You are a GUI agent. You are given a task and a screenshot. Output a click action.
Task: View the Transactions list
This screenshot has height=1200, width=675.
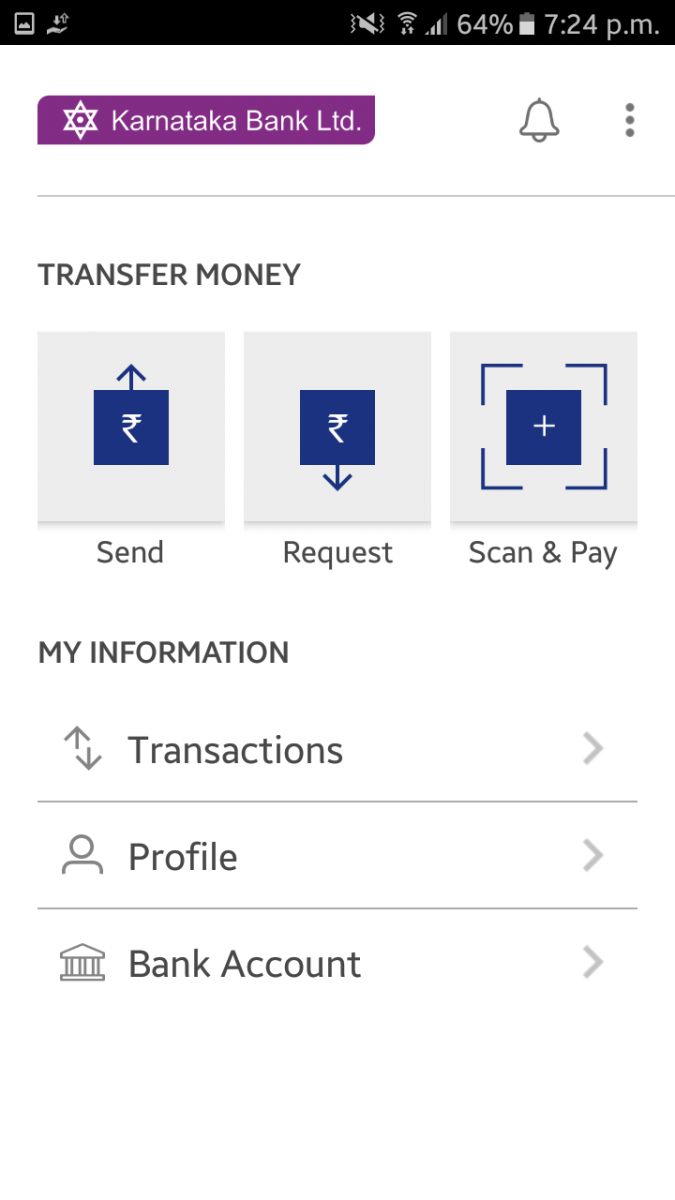click(x=336, y=749)
